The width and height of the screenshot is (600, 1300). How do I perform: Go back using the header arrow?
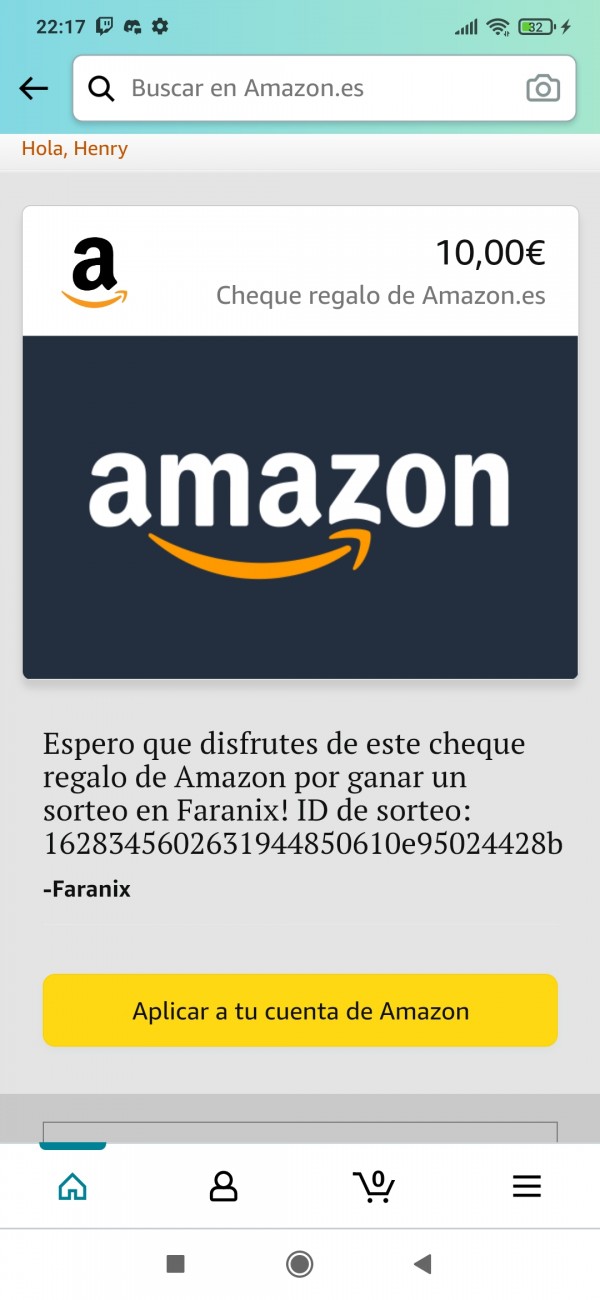click(x=34, y=89)
